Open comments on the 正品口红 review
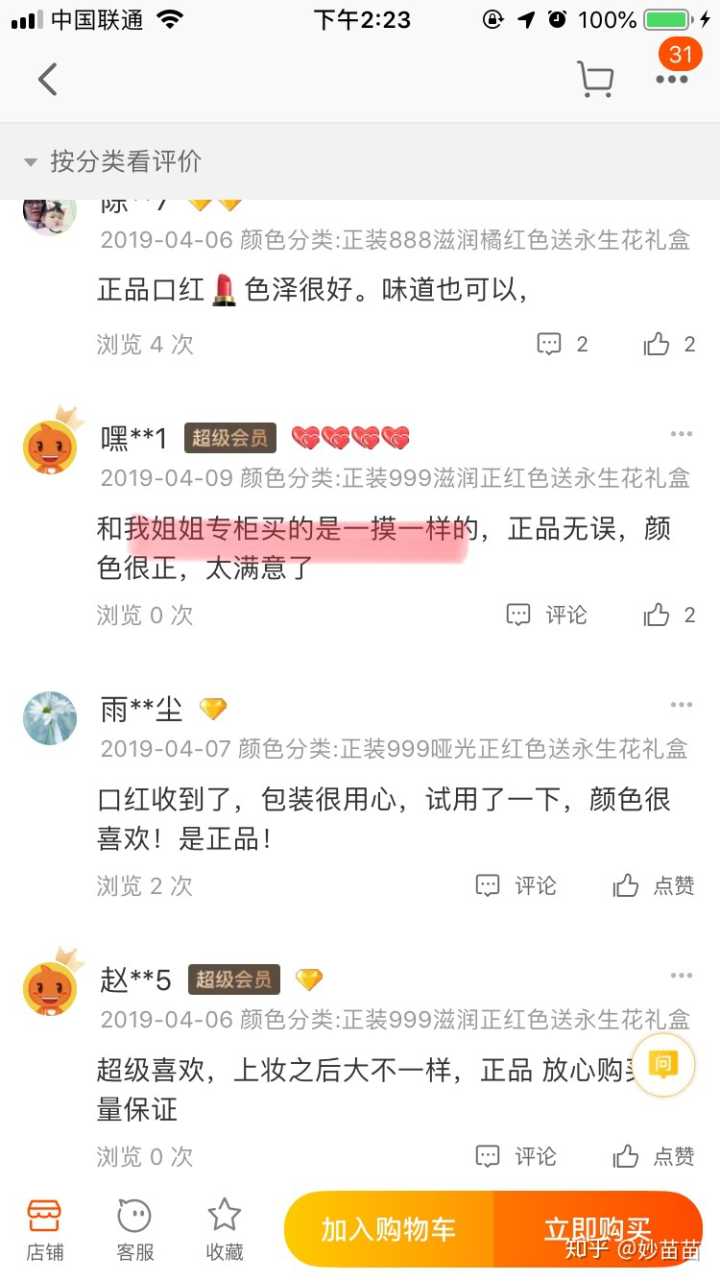This screenshot has height=1281, width=720. (562, 344)
